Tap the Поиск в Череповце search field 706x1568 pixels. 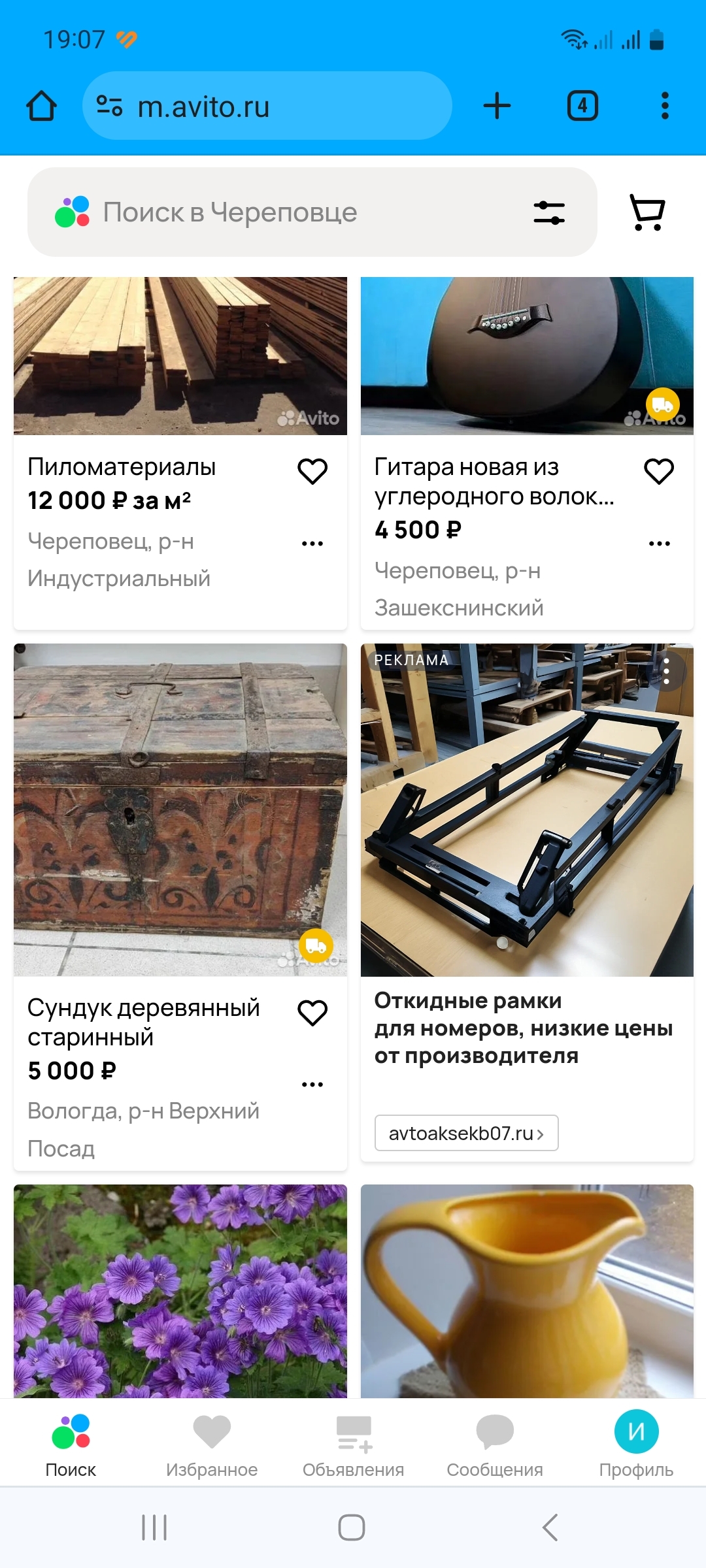(x=294, y=213)
